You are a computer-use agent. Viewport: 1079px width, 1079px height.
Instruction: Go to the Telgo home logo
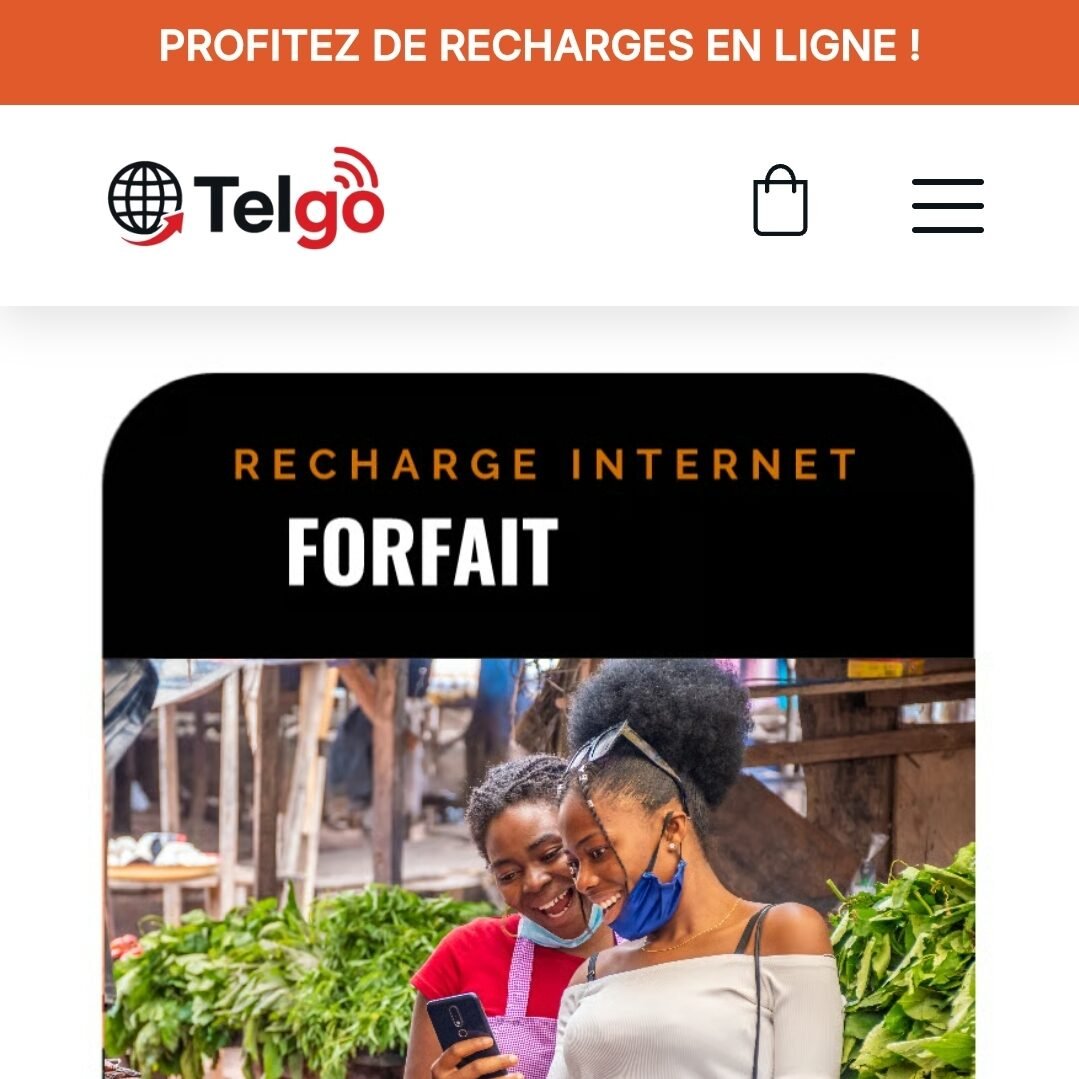click(x=246, y=200)
